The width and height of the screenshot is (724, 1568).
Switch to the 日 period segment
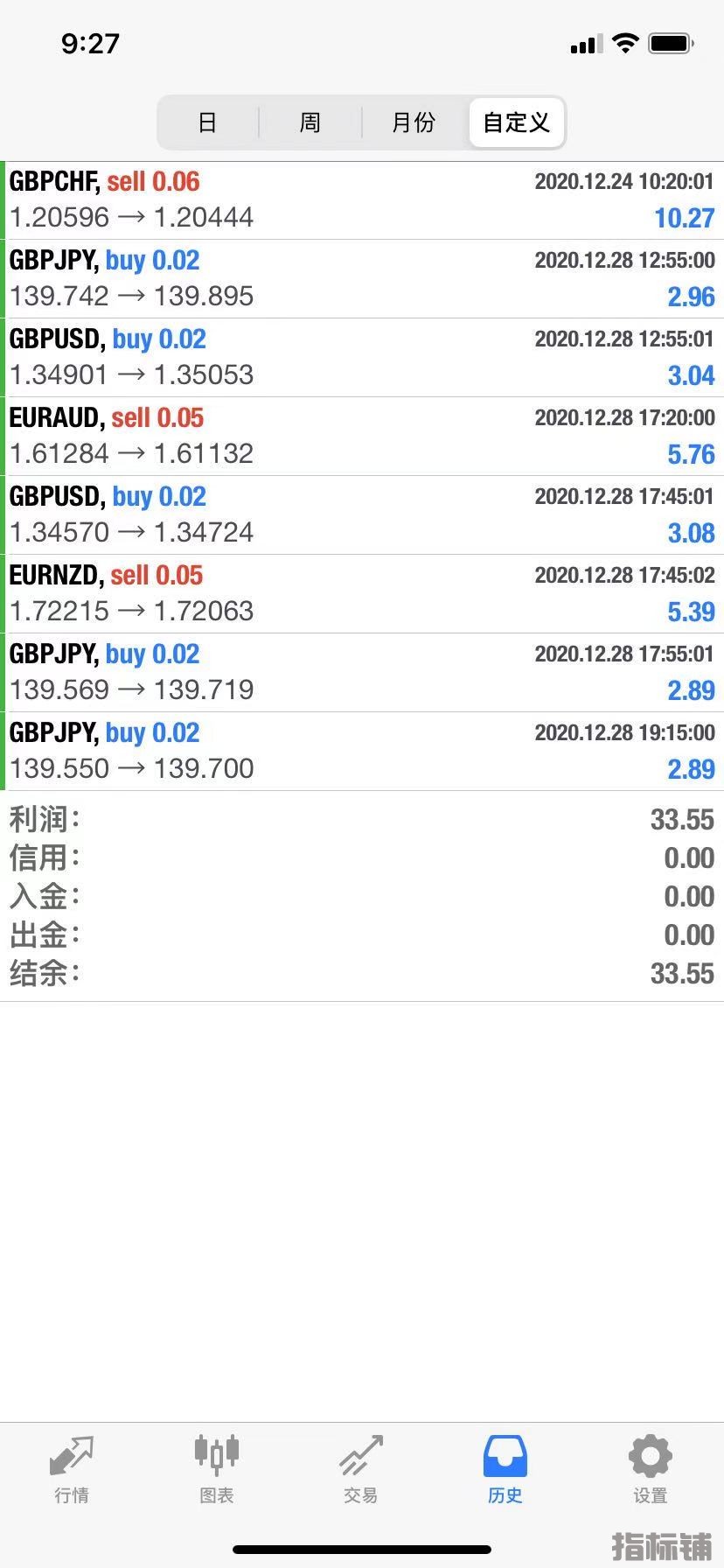click(x=207, y=122)
